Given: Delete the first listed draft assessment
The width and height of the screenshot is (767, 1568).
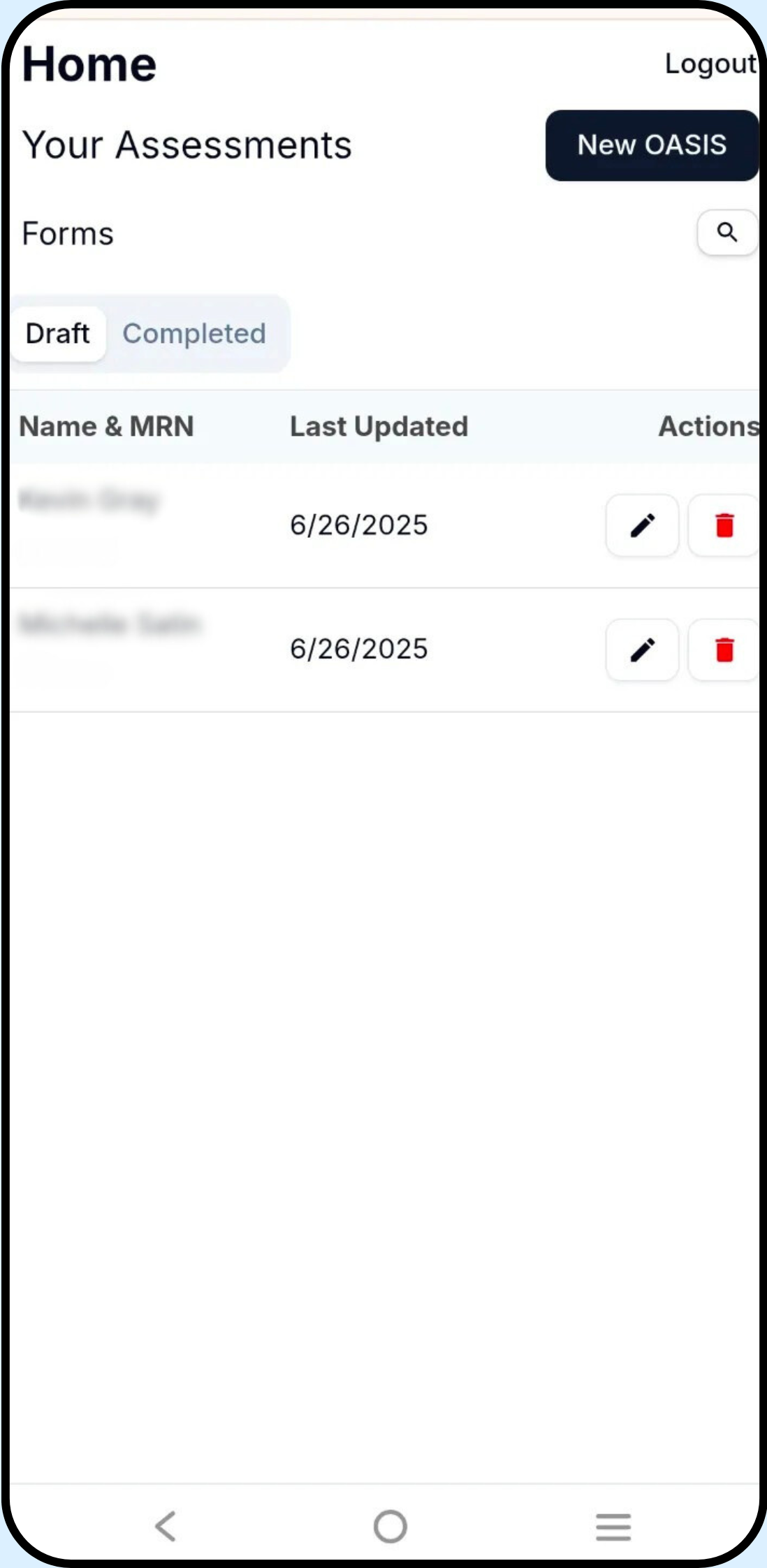Looking at the screenshot, I should point(724,525).
